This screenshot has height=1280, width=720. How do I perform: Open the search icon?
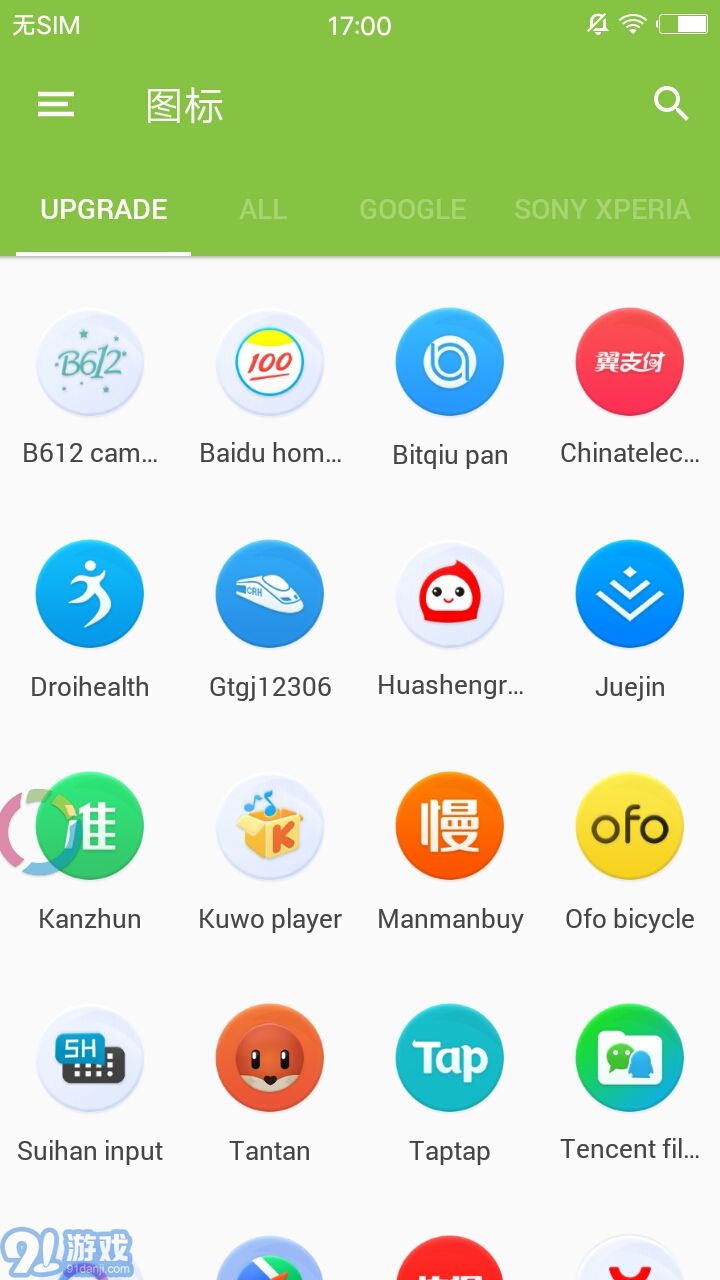pyautogui.click(x=670, y=104)
